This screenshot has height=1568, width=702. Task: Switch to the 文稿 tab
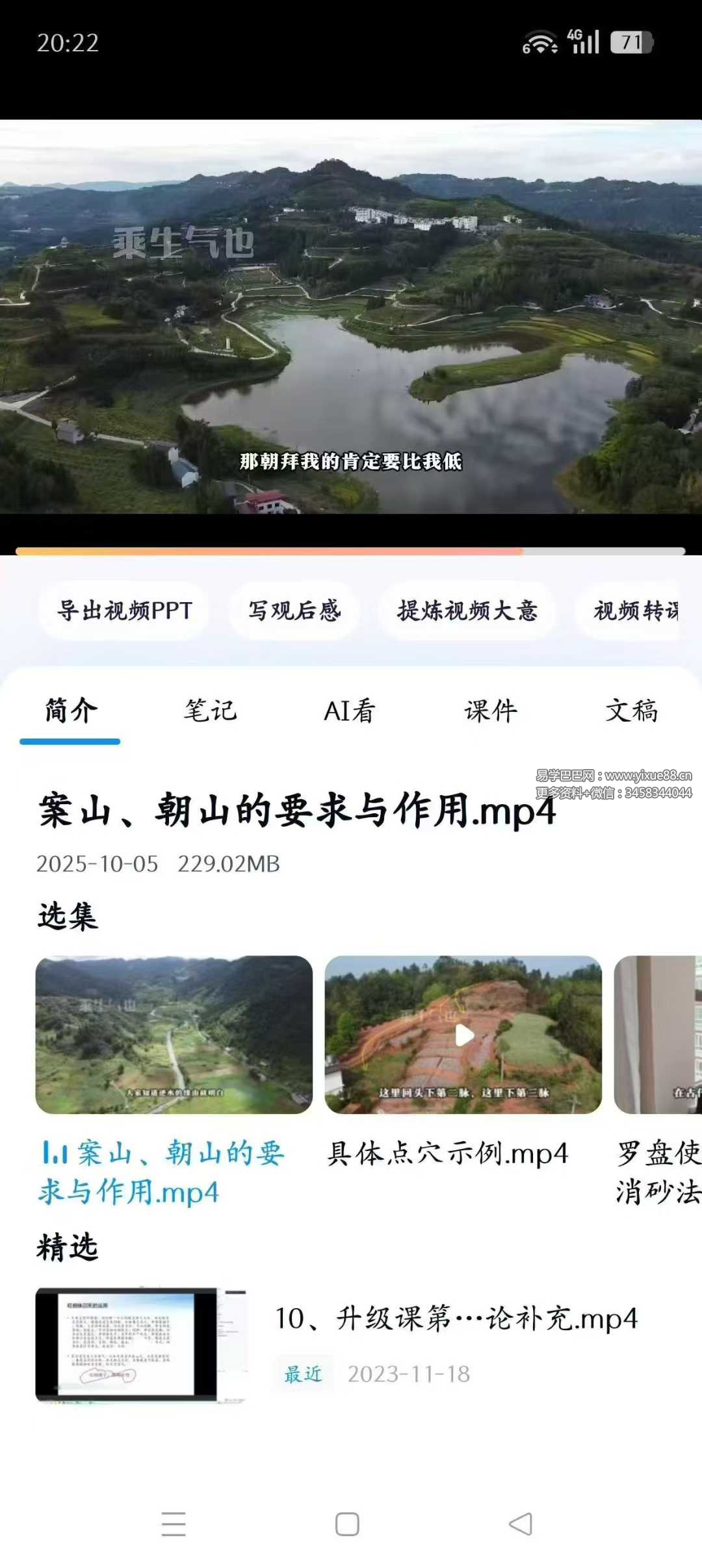(630, 711)
